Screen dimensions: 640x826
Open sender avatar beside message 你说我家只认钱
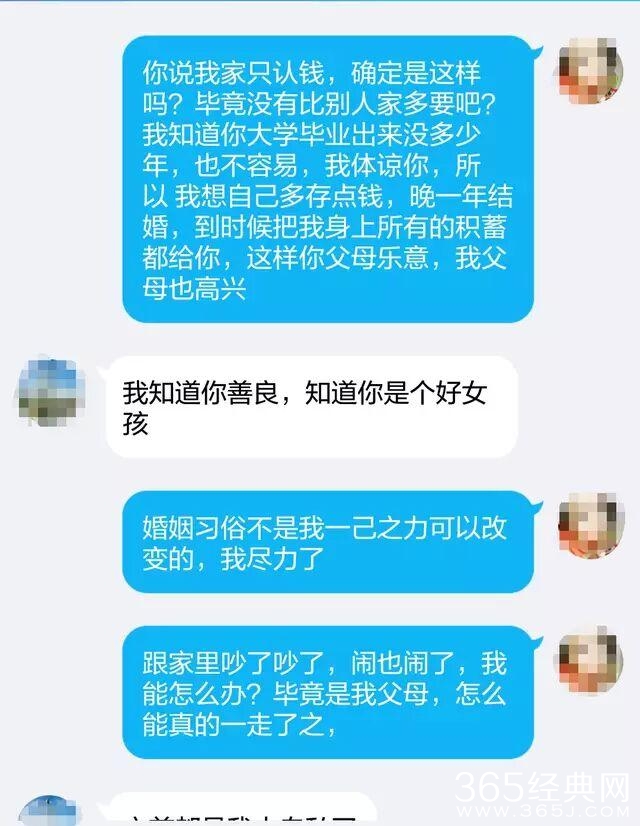click(x=590, y=73)
